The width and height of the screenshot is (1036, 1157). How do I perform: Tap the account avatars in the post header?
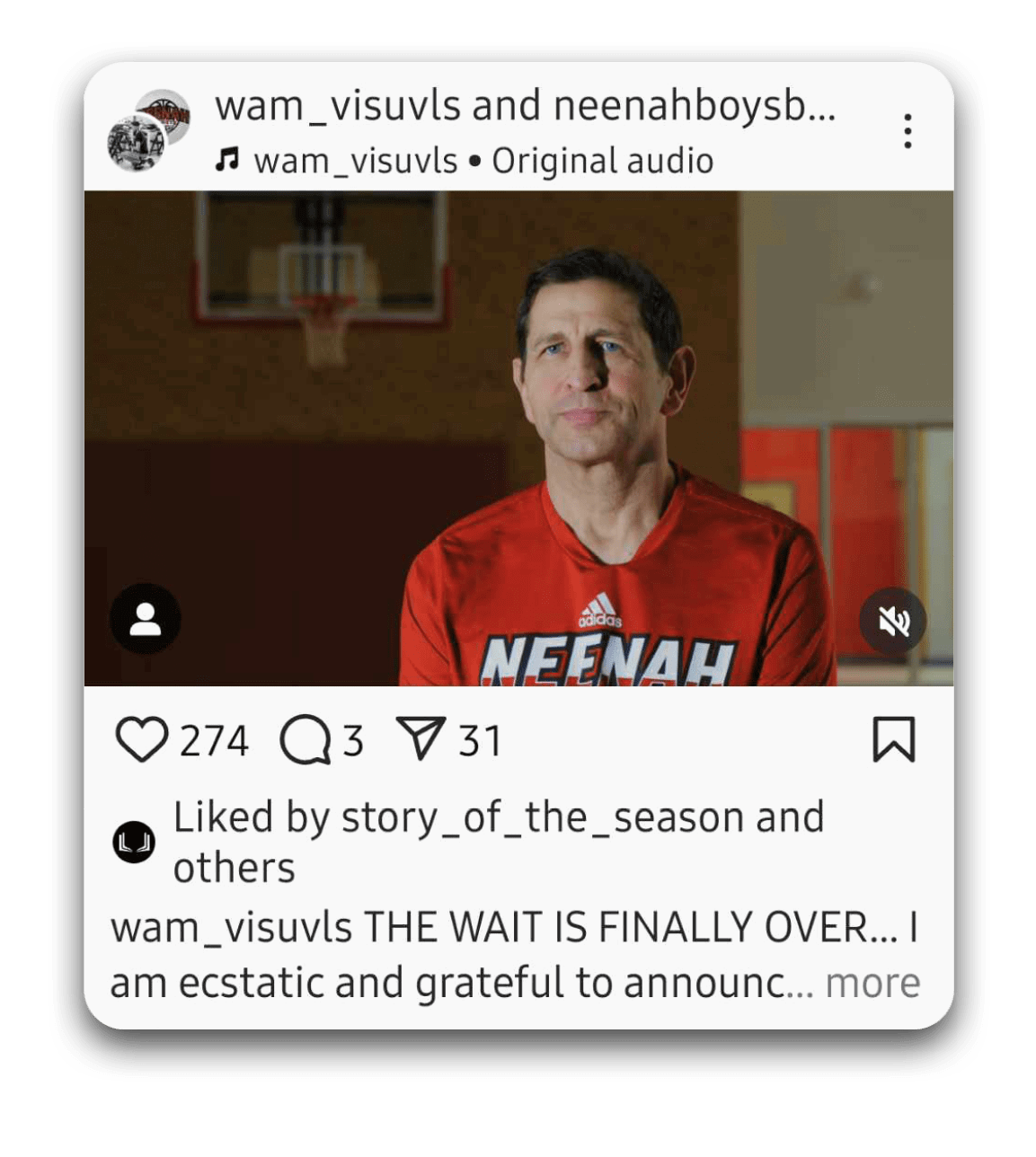tap(149, 131)
